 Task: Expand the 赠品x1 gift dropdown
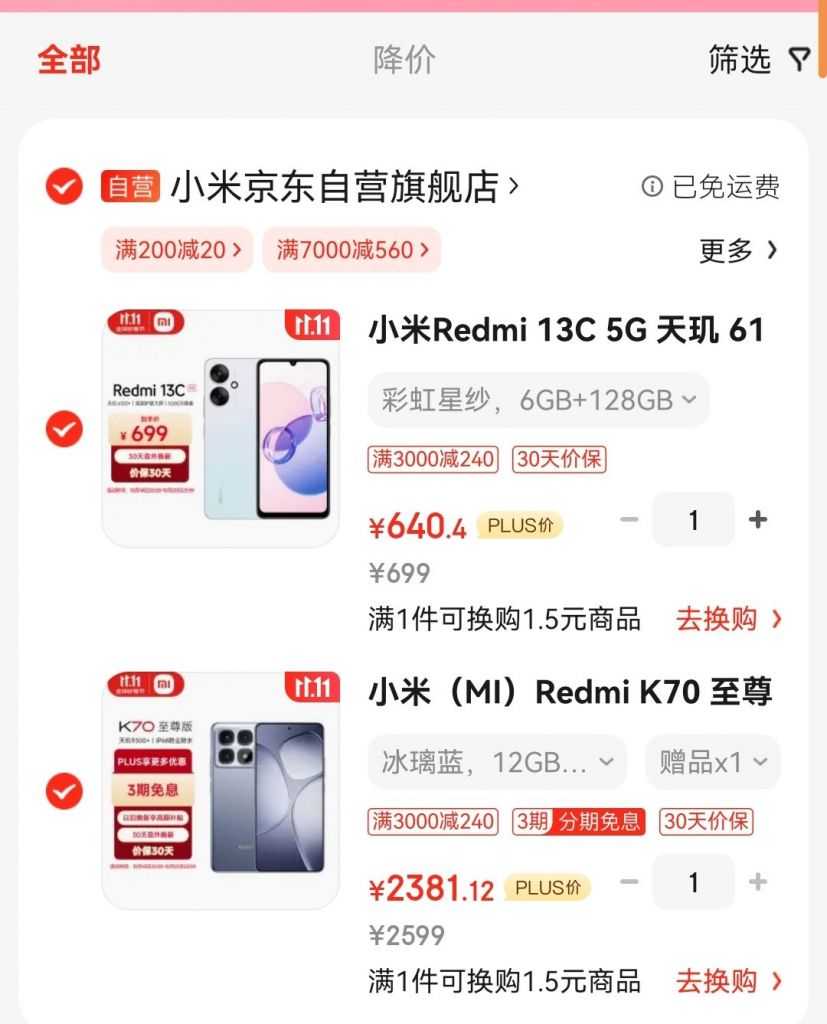(x=713, y=762)
